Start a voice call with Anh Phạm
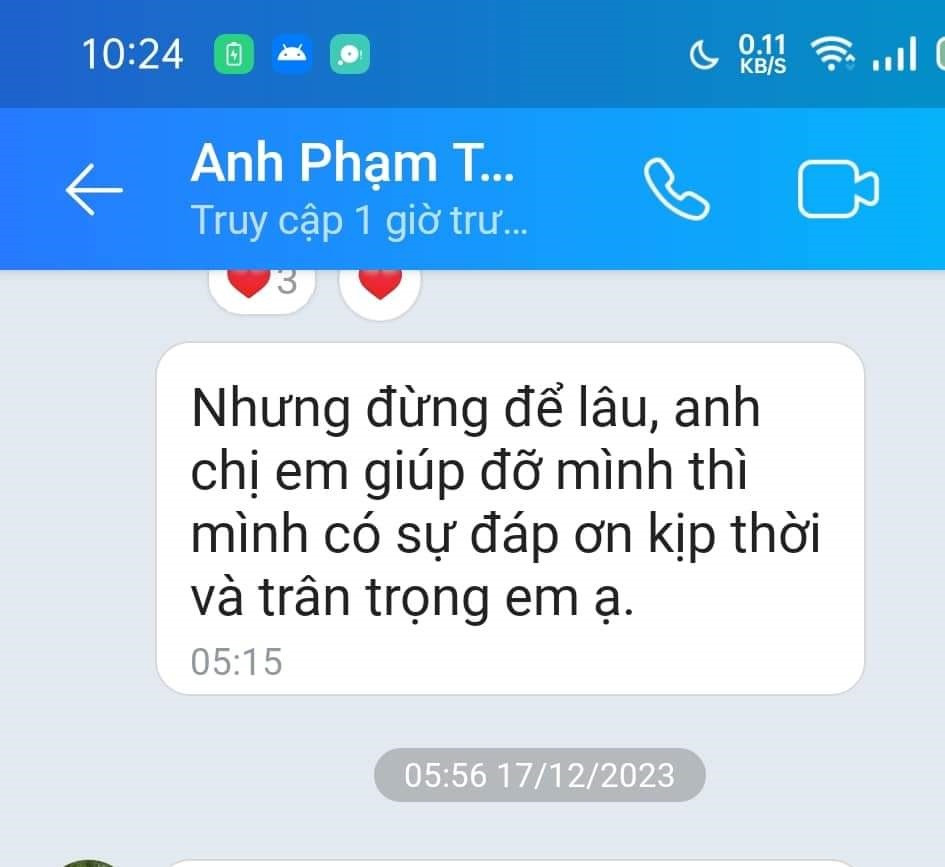The image size is (945, 867). 677,189
